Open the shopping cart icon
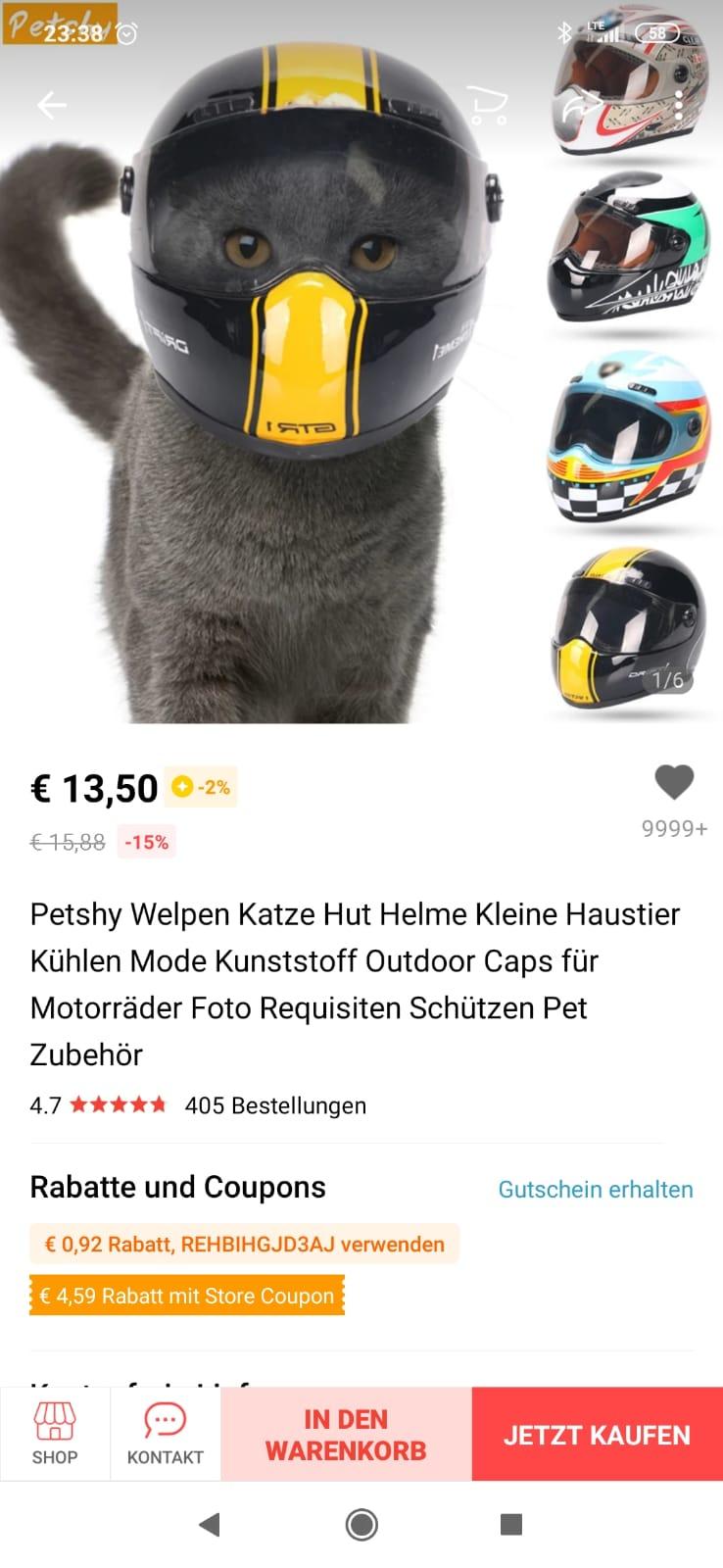This screenshot has width=723, height=1568. click(x=486, y=105)
